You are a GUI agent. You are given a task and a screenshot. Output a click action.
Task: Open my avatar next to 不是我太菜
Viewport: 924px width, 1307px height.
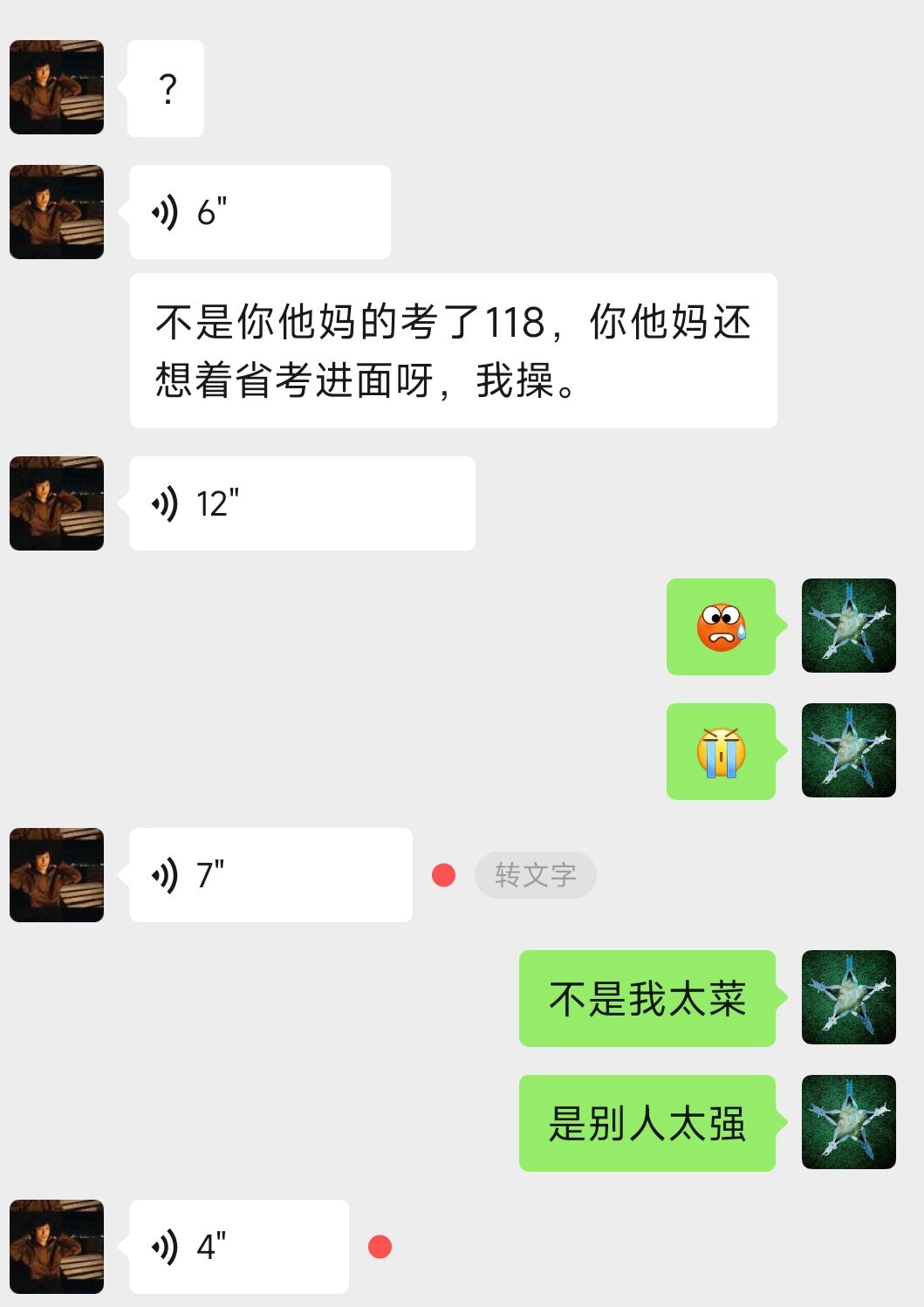point(848,997)
